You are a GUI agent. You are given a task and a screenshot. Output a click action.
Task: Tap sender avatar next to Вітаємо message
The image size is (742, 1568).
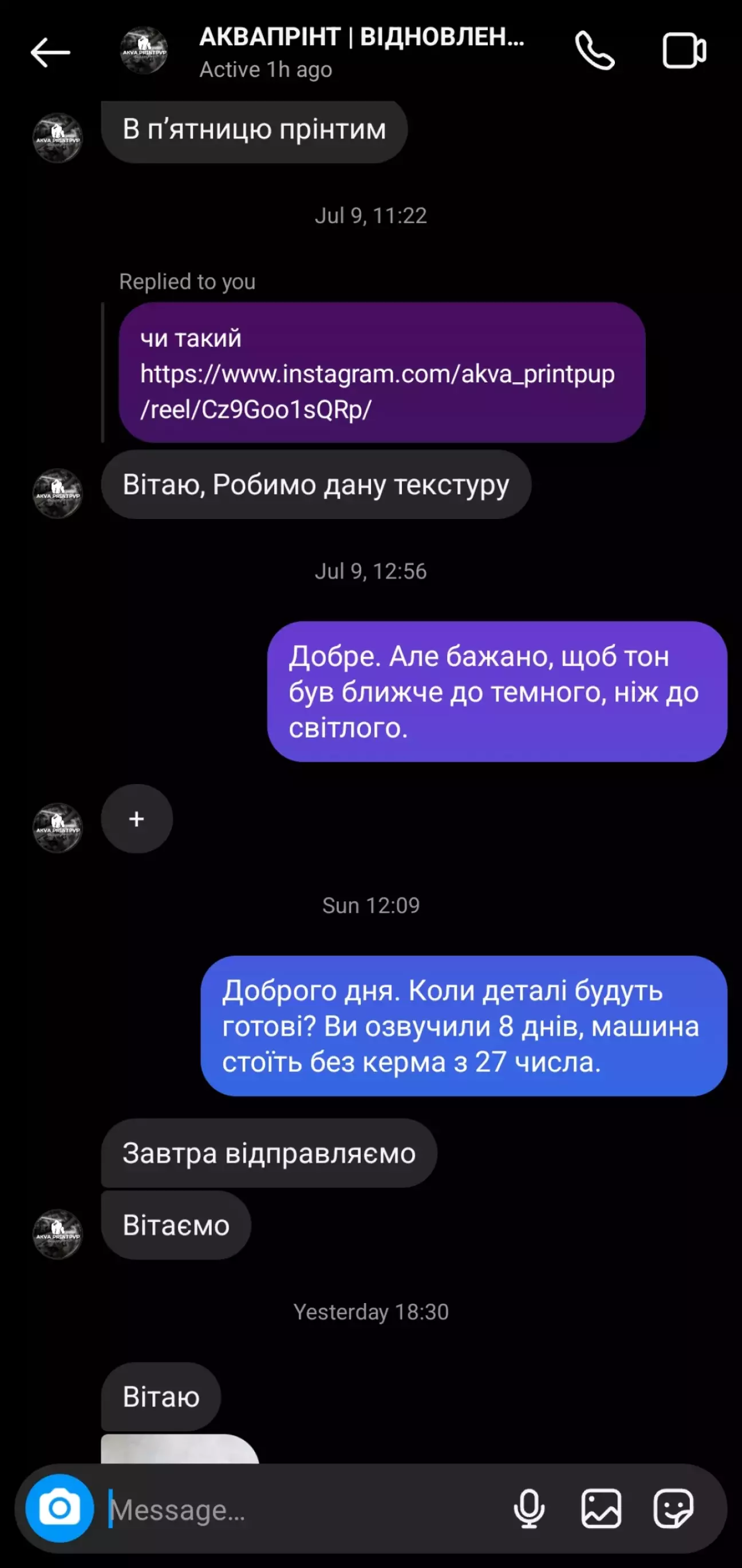click(x=57, y=1234)
